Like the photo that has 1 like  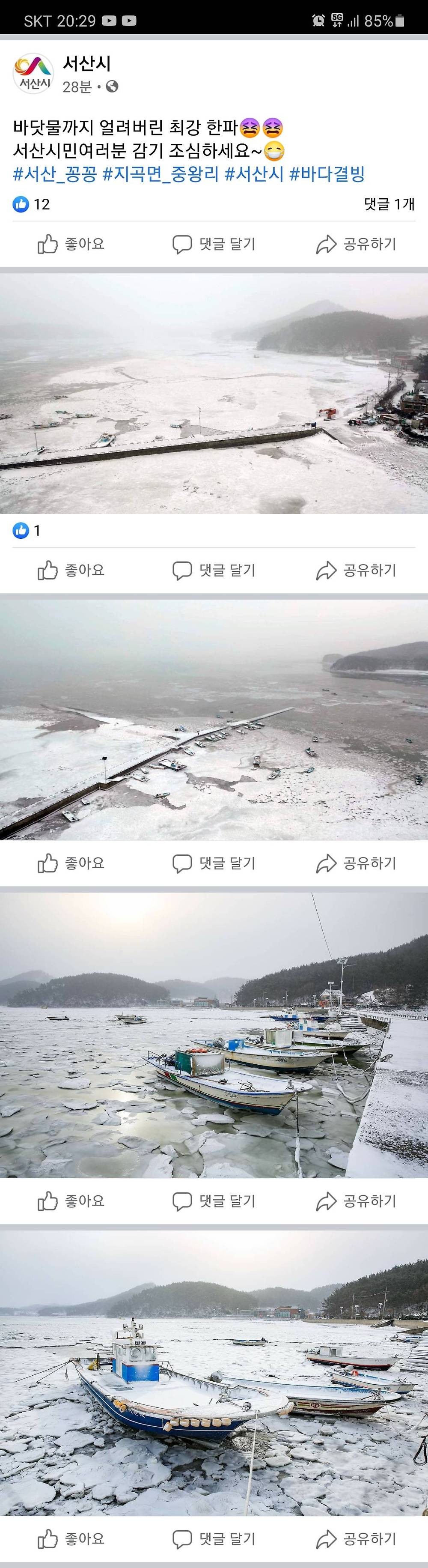[71, 570]
